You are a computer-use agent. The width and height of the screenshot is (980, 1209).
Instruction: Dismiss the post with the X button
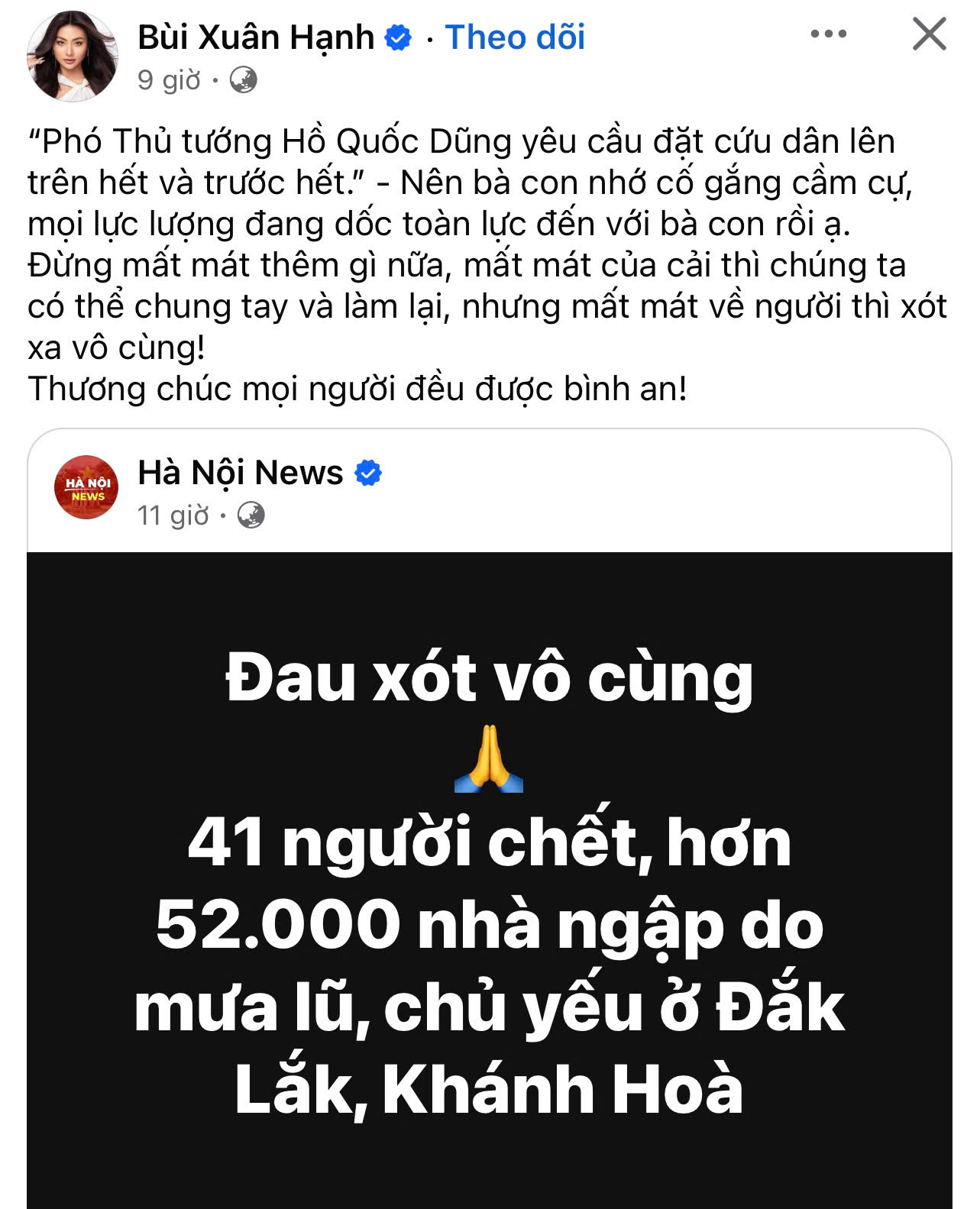pos(929,34)
